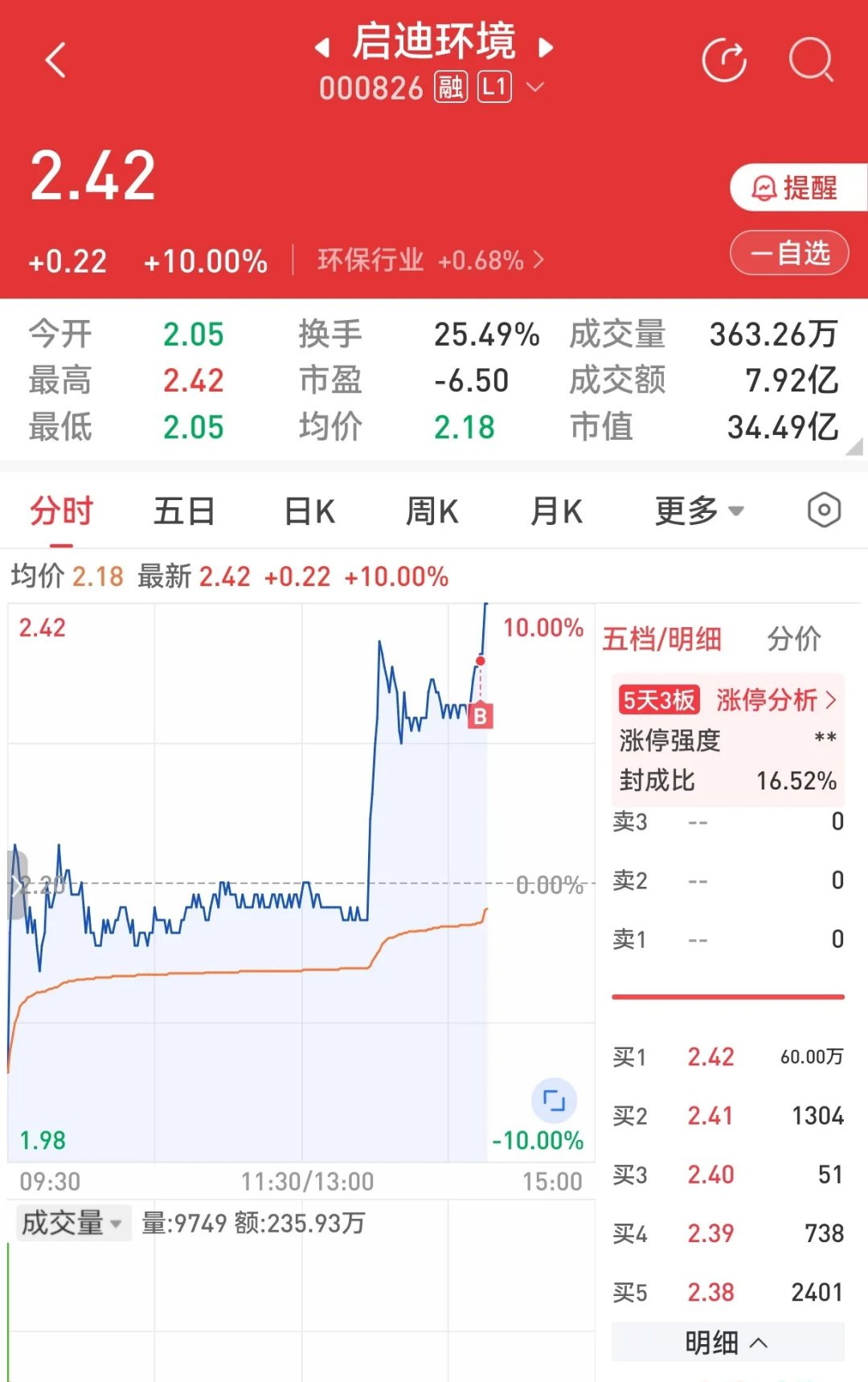Remove stock from 自选 watchlist

pyautogui.click(x=789, y=253)
